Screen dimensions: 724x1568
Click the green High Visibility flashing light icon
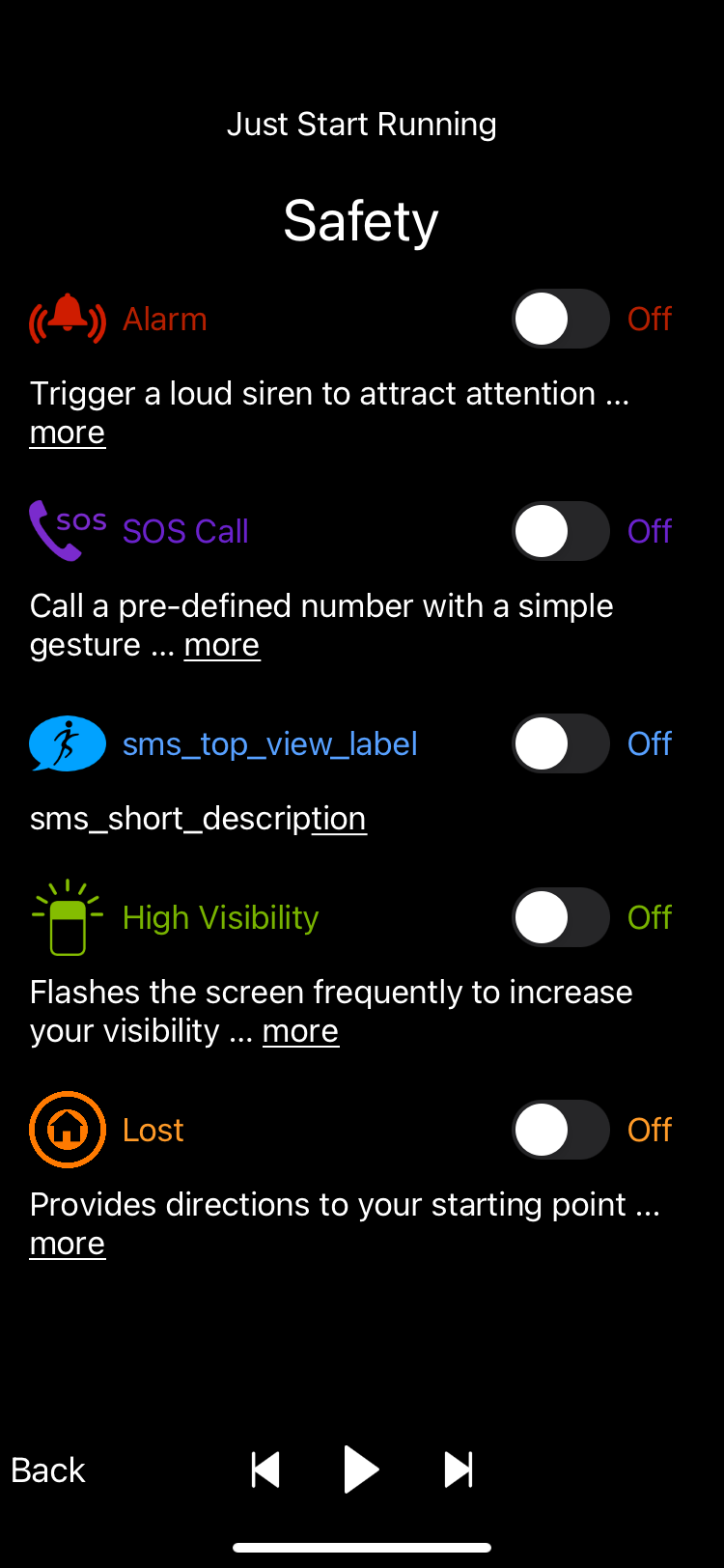[68, 917]
